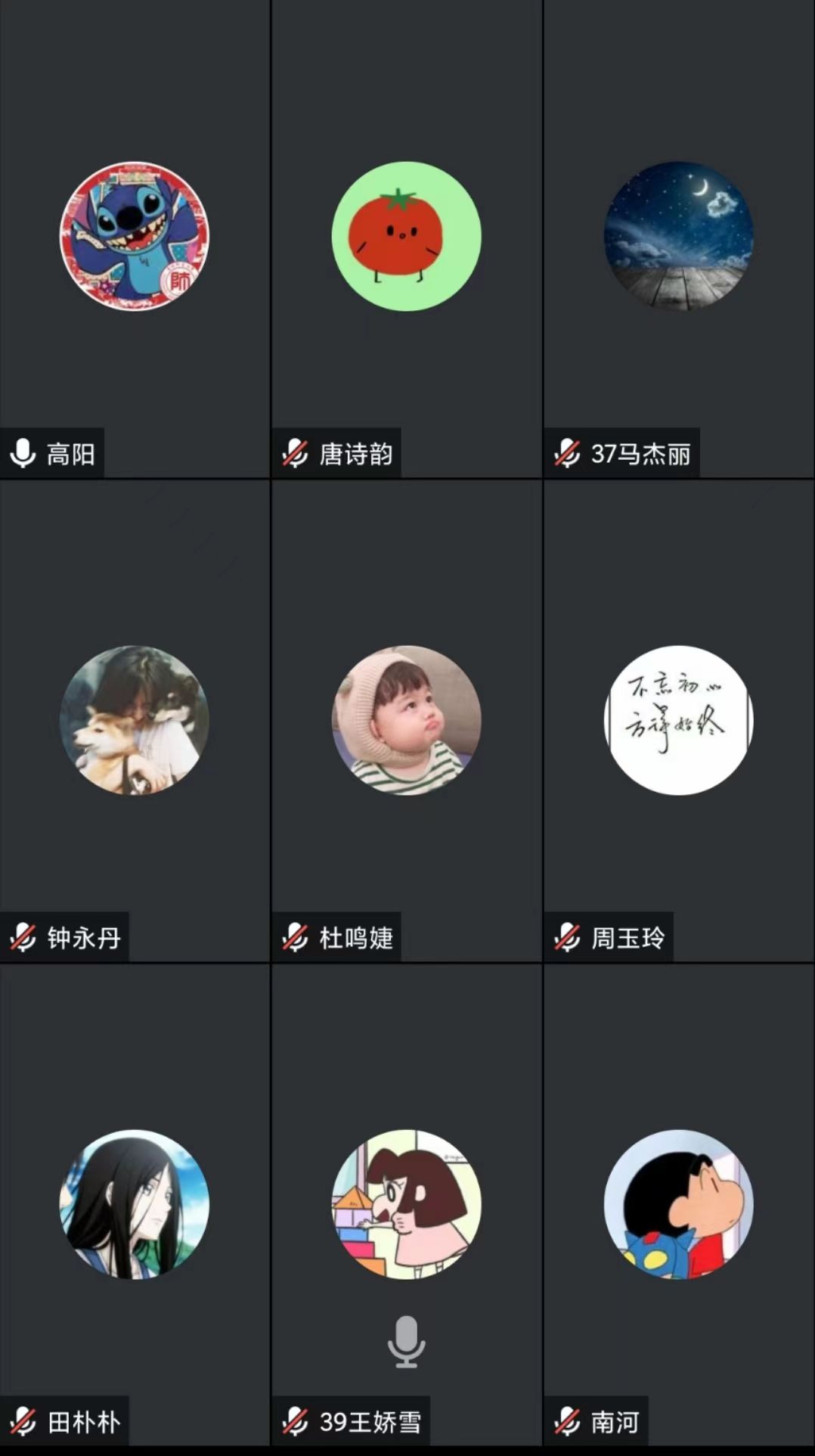Tap the tile of 南河
Viewport: 815px width, 1456px height.
678,1204
